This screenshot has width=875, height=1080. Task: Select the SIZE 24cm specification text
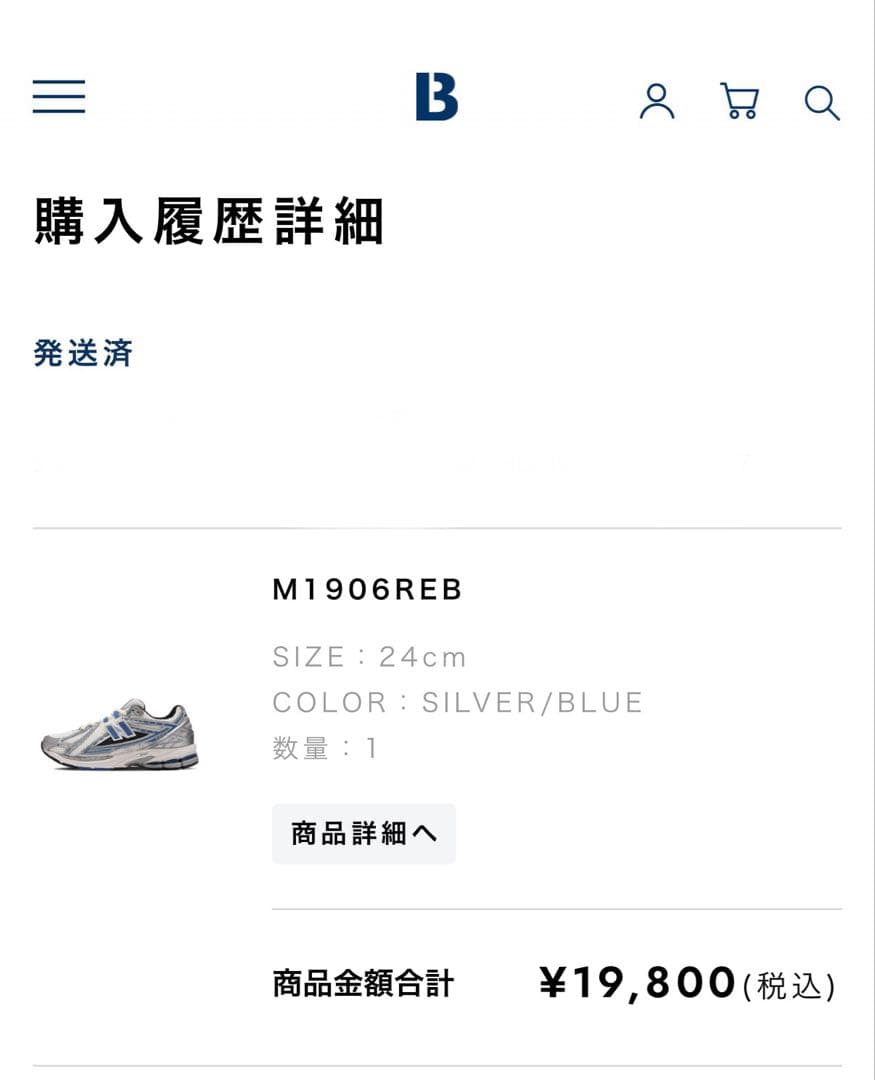click(372, 656)
